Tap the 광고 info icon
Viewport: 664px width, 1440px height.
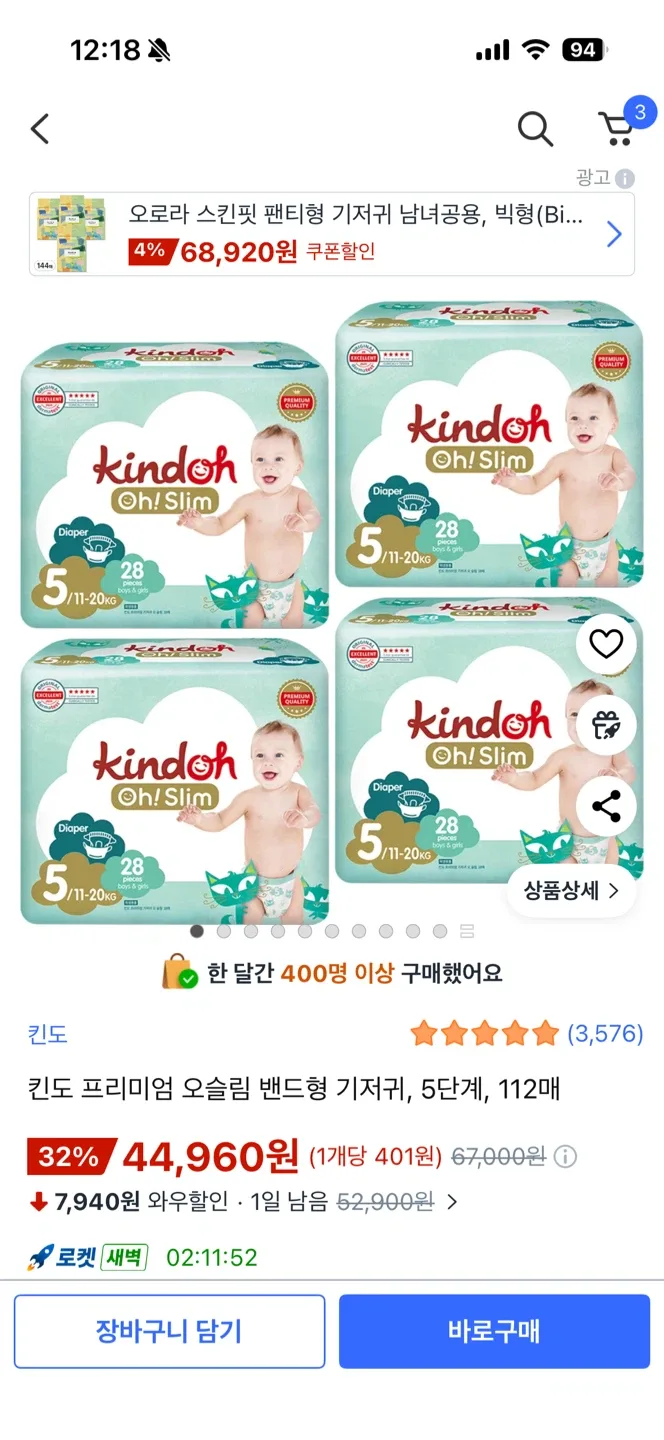(625, 178)
